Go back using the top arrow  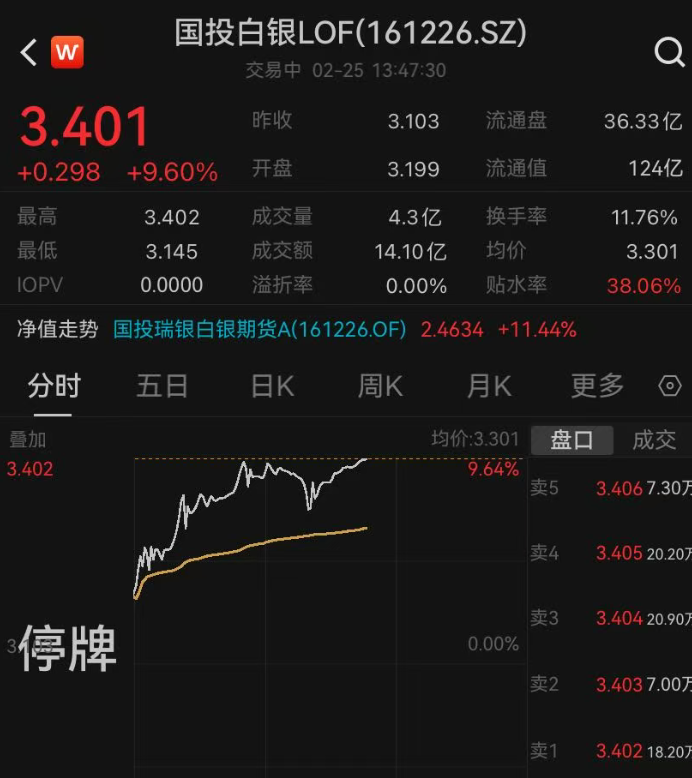click(29, 52)
